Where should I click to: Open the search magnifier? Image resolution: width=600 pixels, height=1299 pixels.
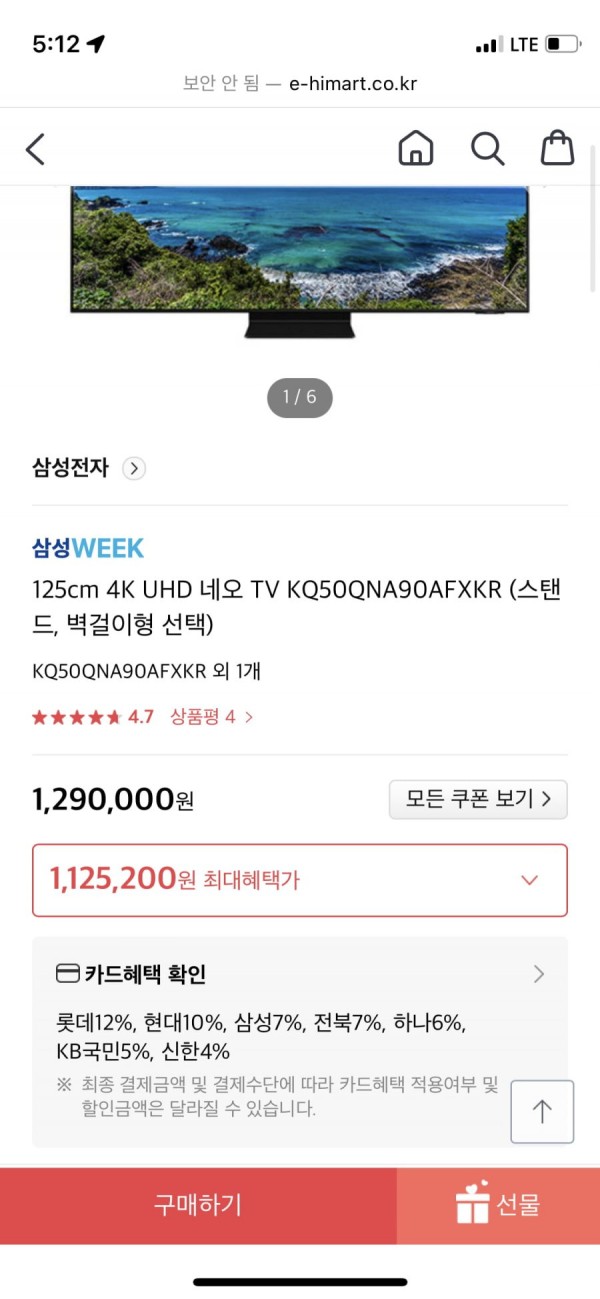click(487, 149)
